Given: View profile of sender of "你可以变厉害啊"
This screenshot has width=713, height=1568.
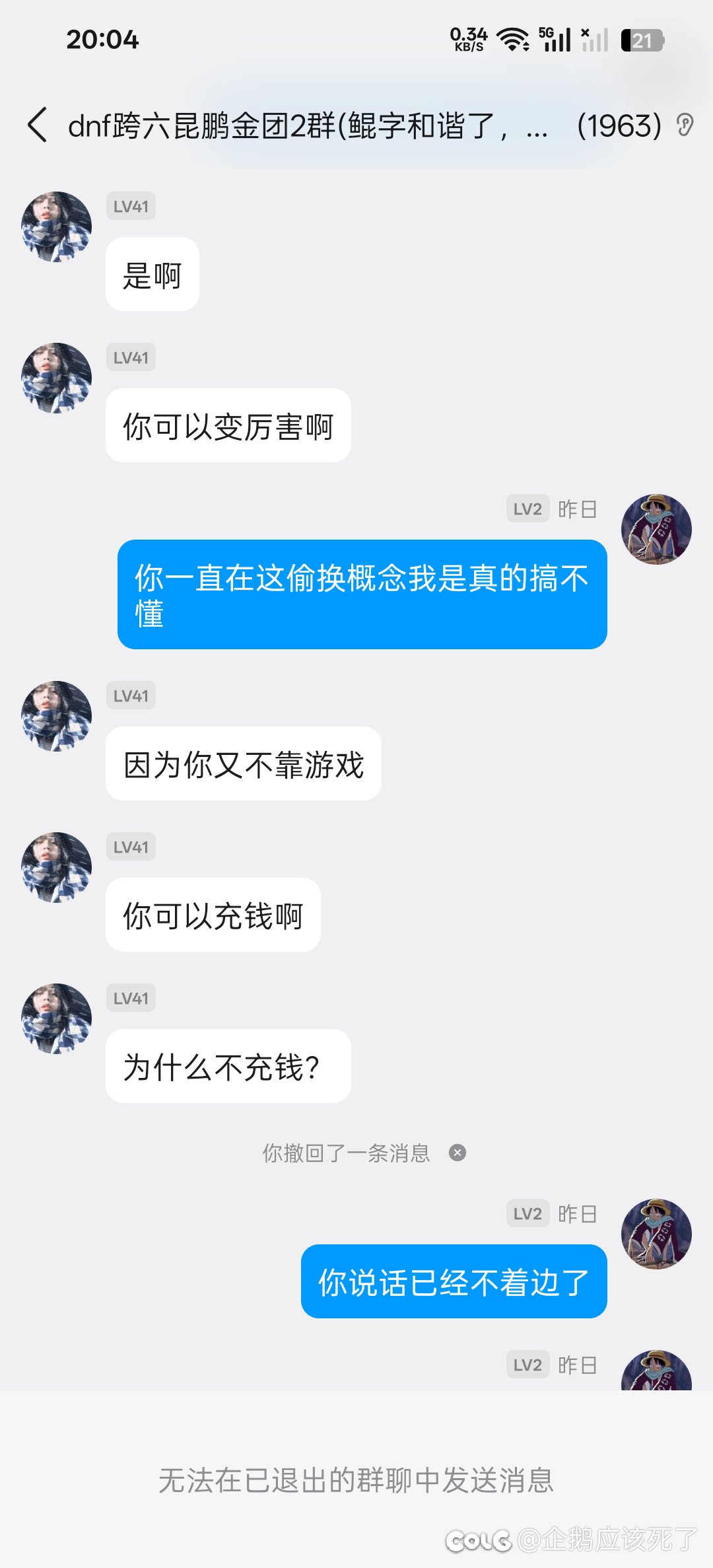Looking at the screenshot, I should pyautogui.click(x=57, y=378).
